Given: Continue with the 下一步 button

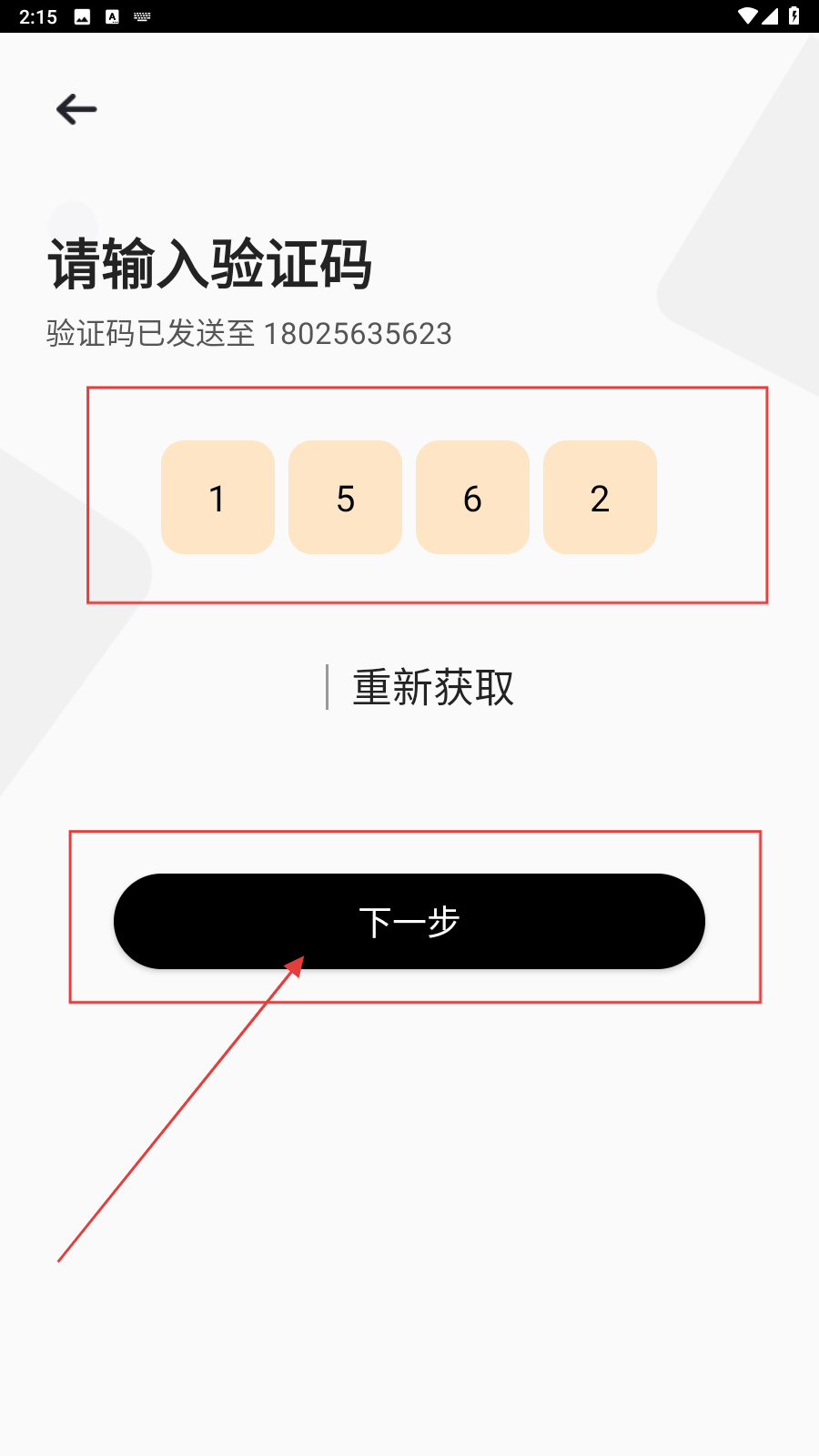Looking at the screenshot, I should [409, 921].
